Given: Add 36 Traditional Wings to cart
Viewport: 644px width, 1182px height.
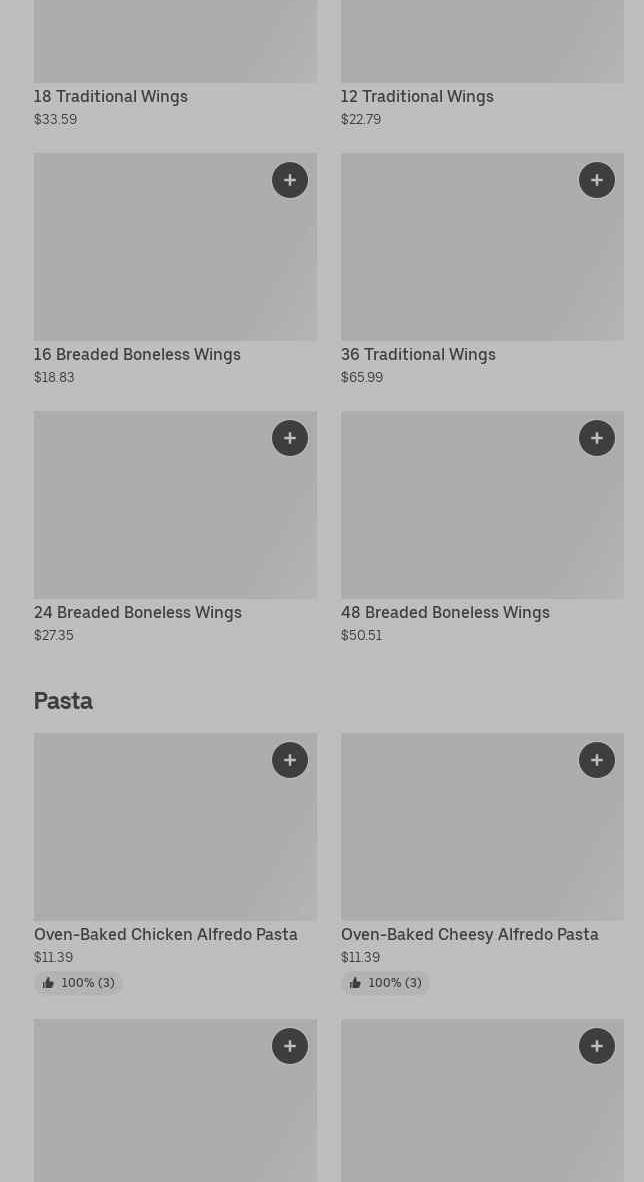Looking at the screenshot, I should coord(597,180).
